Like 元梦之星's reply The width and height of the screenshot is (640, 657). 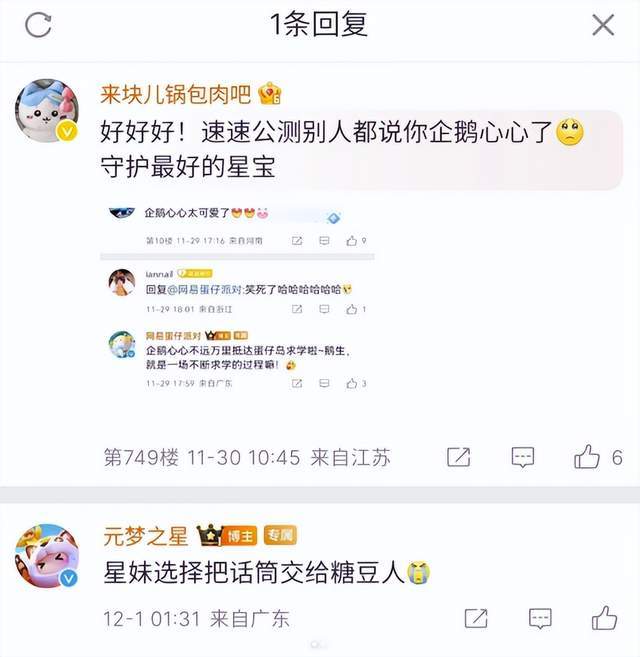pyautogui.click(x=604, y=618)
